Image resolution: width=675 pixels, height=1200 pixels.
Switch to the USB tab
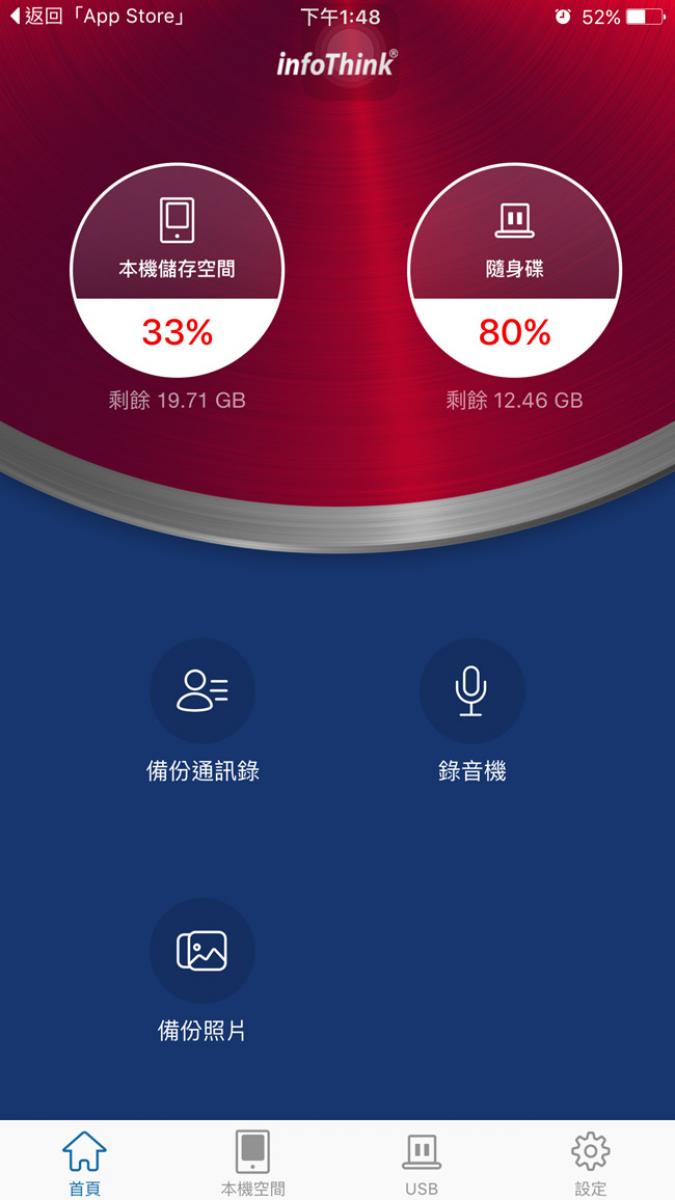tap(422, 1163)
